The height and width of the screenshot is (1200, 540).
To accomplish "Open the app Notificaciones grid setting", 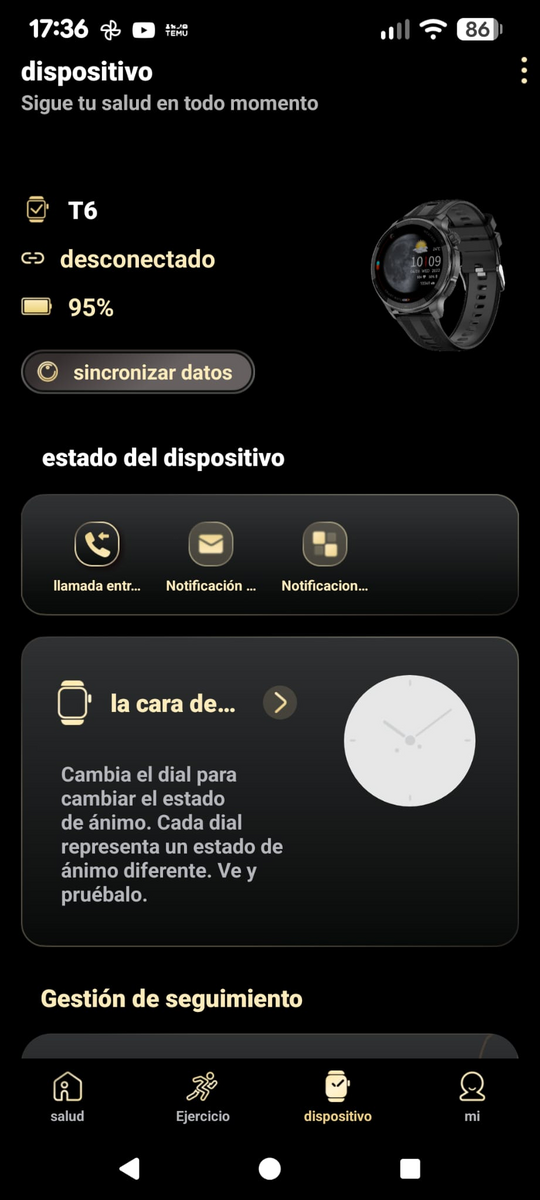I will (x=325, y=558).
